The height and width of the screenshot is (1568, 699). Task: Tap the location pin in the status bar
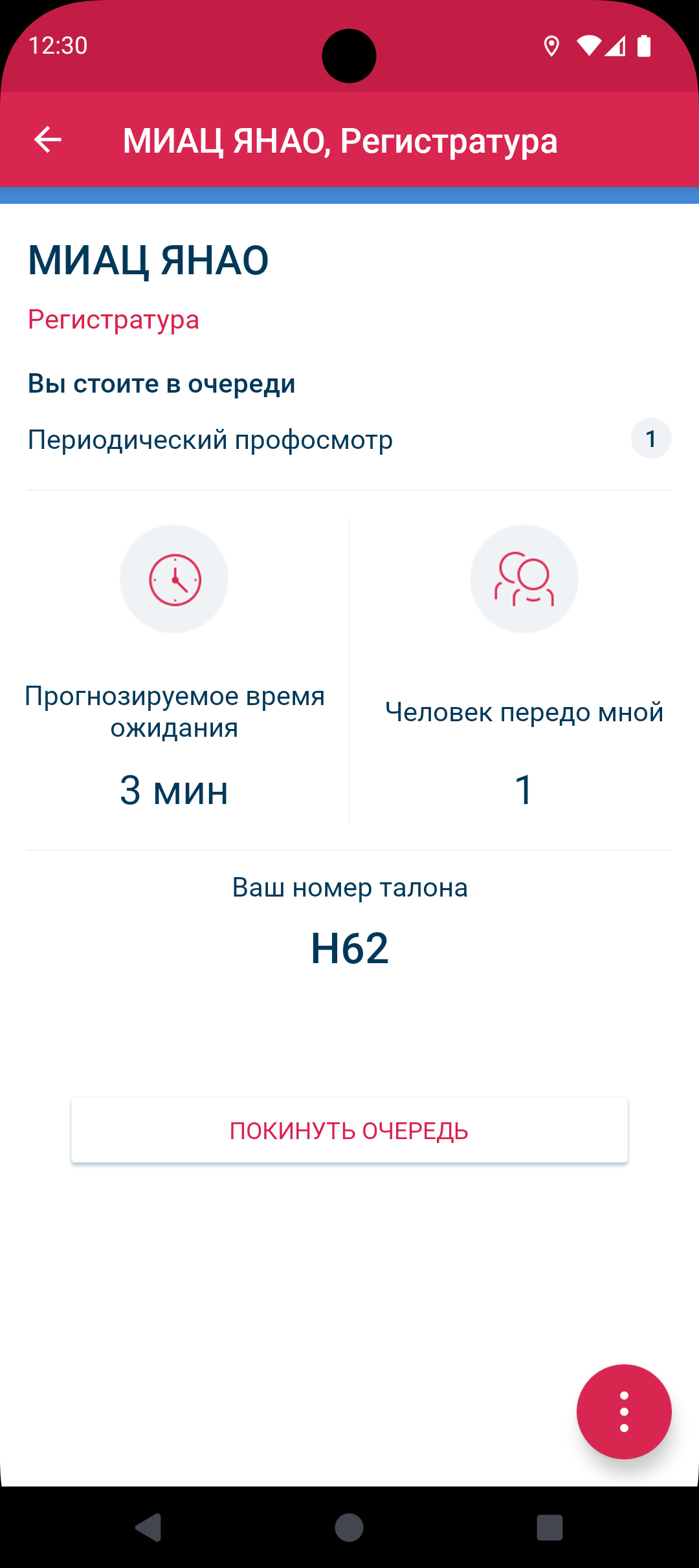552,45
